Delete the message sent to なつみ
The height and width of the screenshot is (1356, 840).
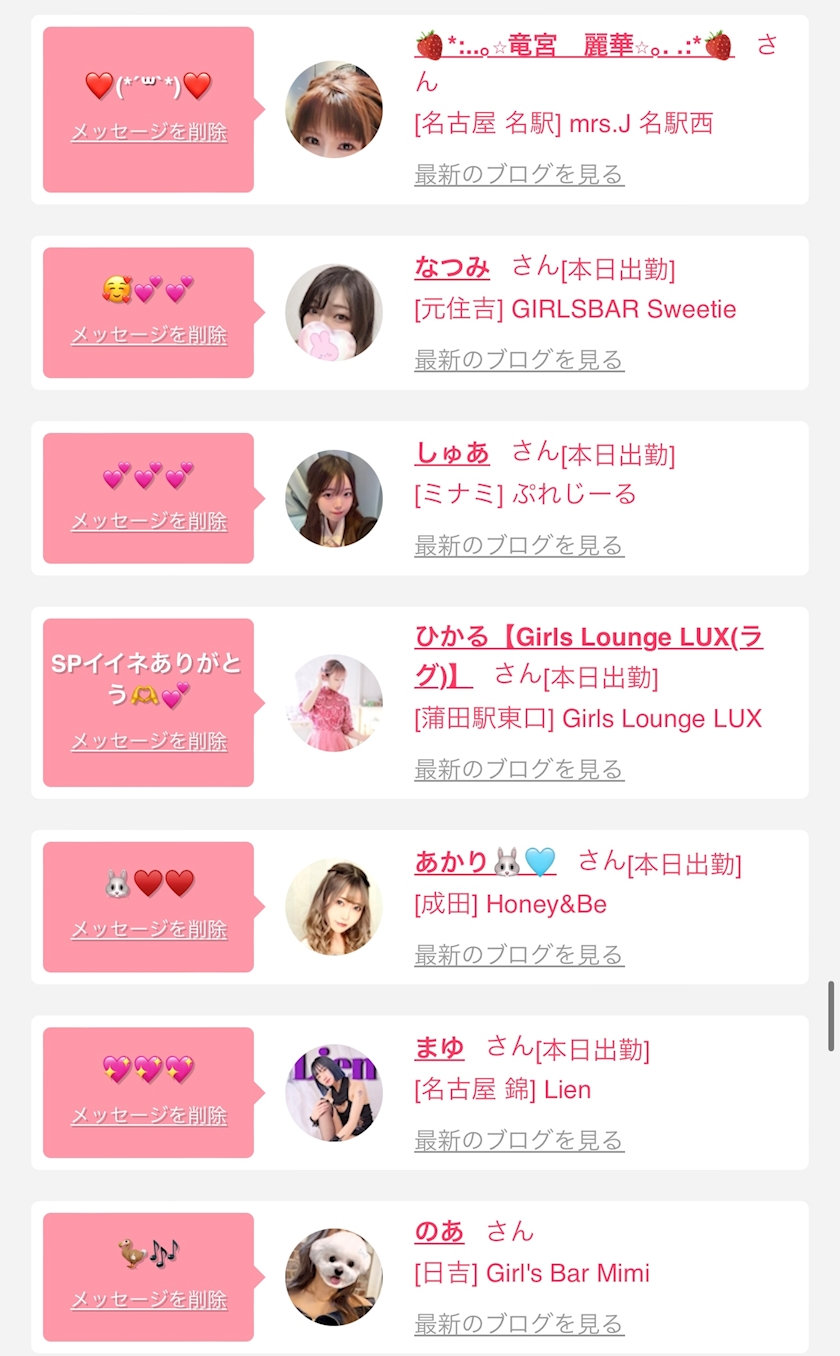coord(149,335)
